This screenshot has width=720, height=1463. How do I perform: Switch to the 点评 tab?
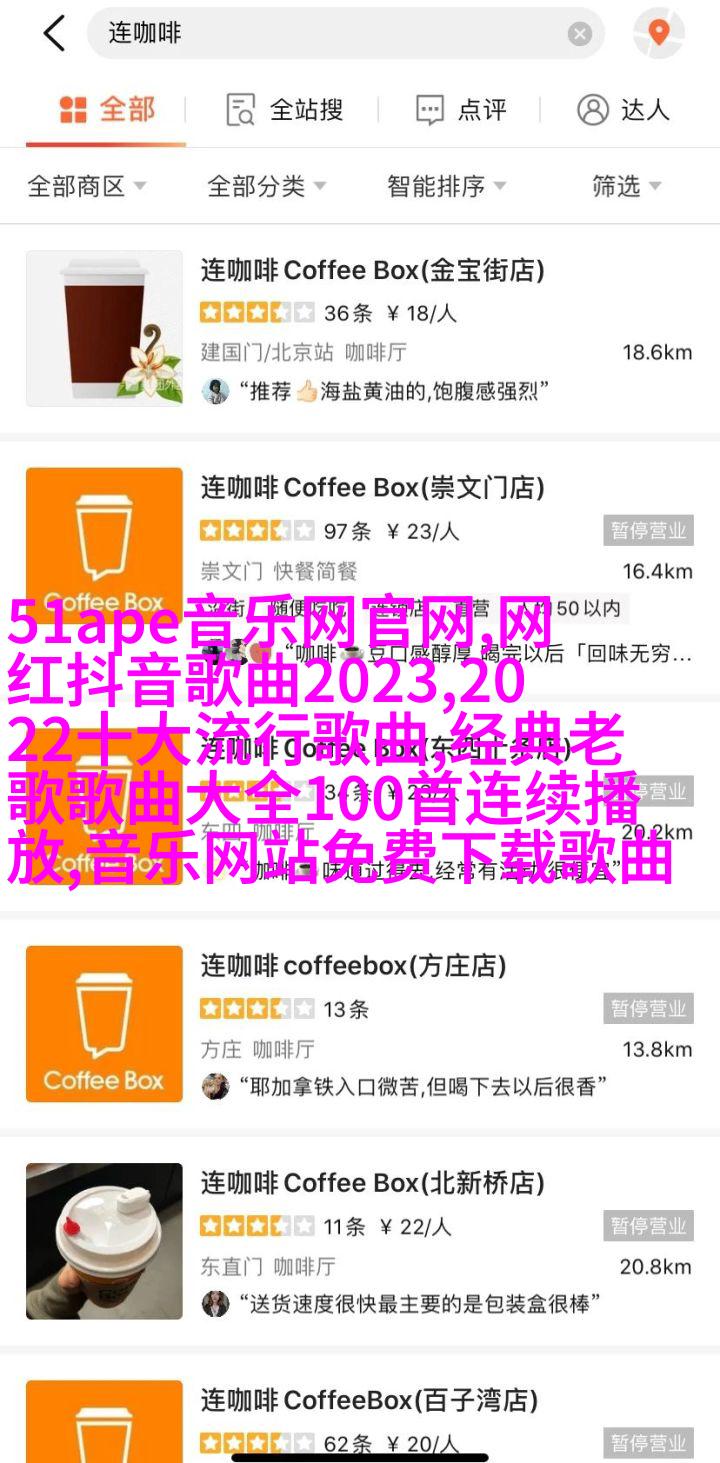point(460,110)
